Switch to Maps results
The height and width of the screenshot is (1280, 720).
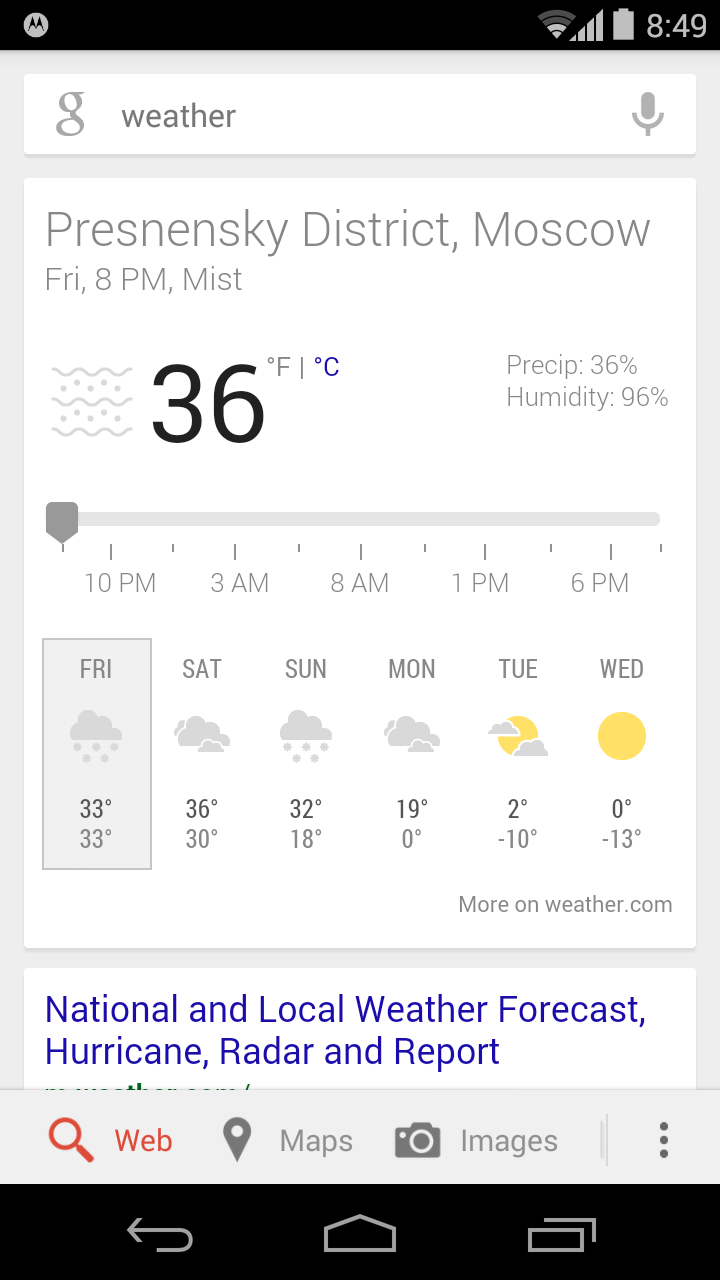287,1141
